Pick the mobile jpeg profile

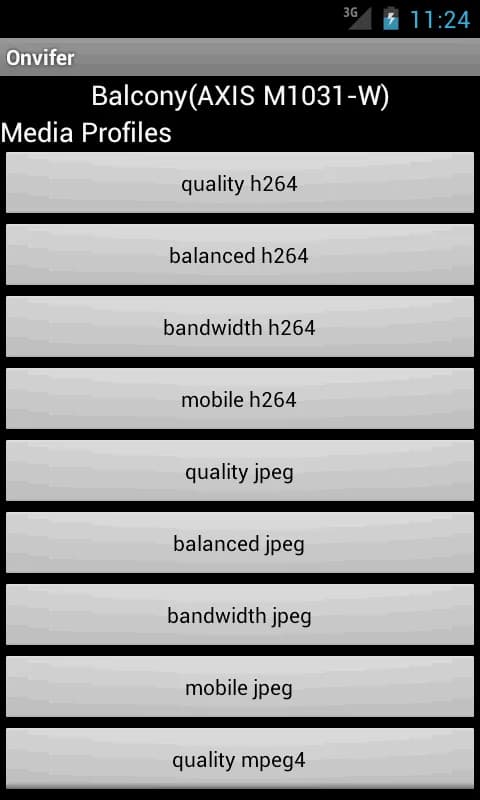click(240, 687)
